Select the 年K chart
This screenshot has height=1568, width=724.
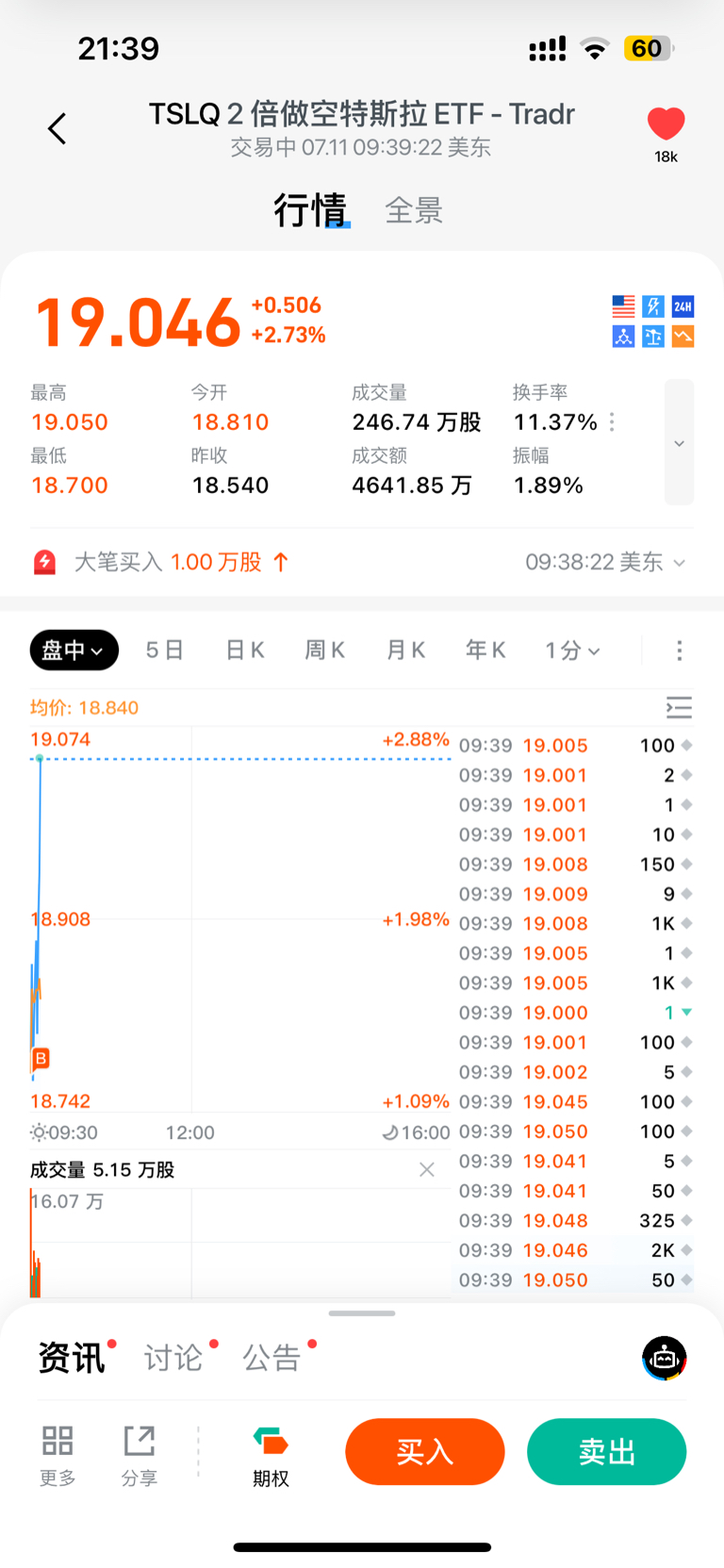click(486, 651)
